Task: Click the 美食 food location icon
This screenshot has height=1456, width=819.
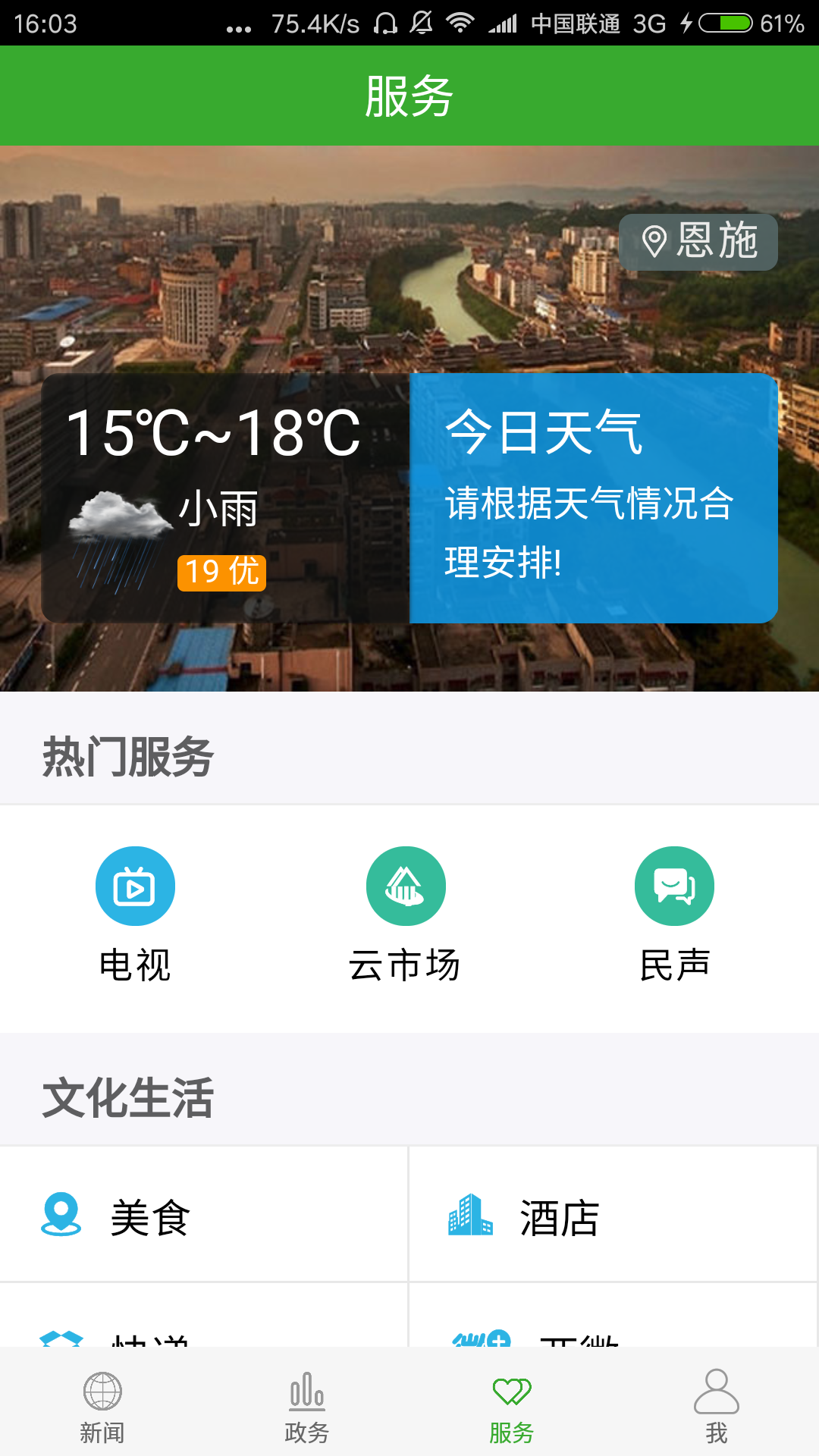Action: 63,1213
